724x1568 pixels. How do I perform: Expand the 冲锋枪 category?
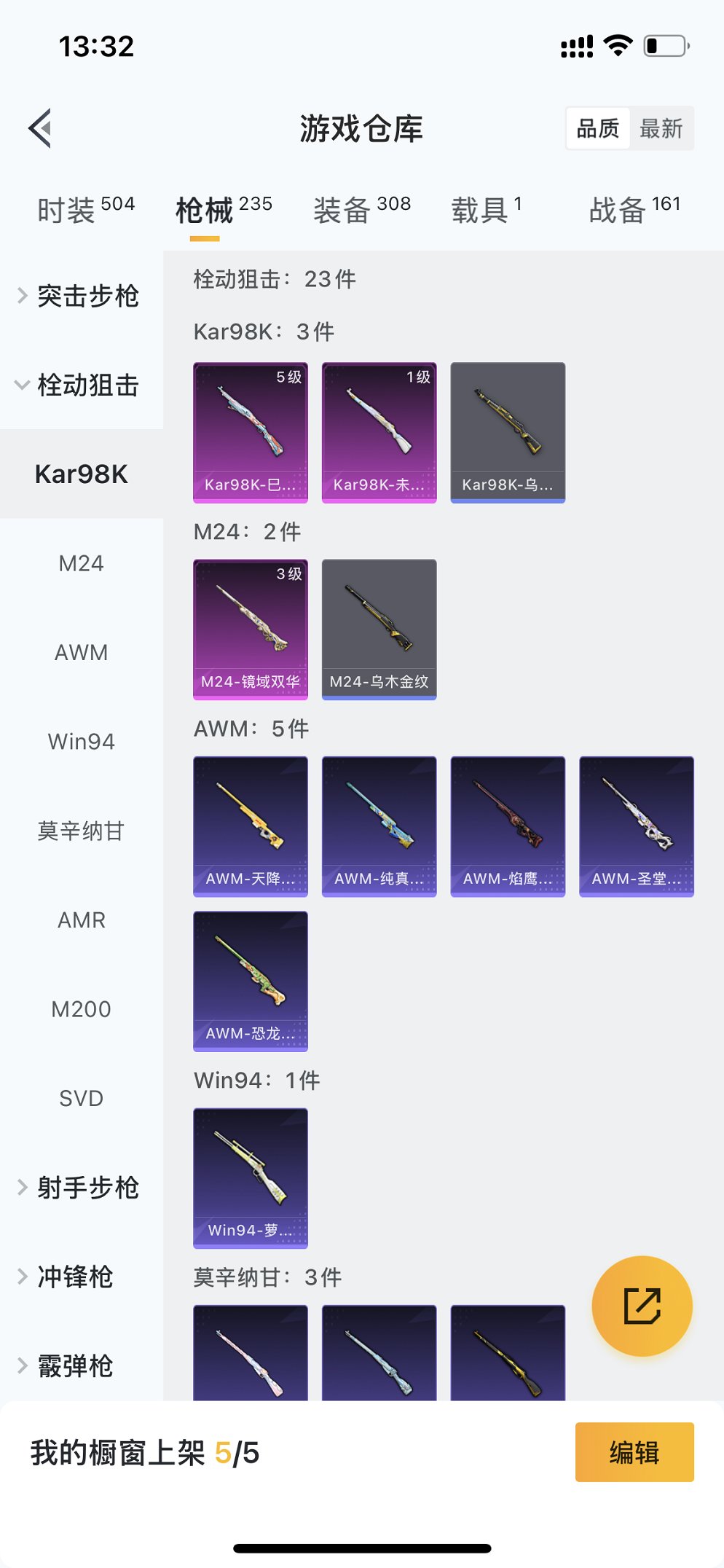[x=73, y=1277]
